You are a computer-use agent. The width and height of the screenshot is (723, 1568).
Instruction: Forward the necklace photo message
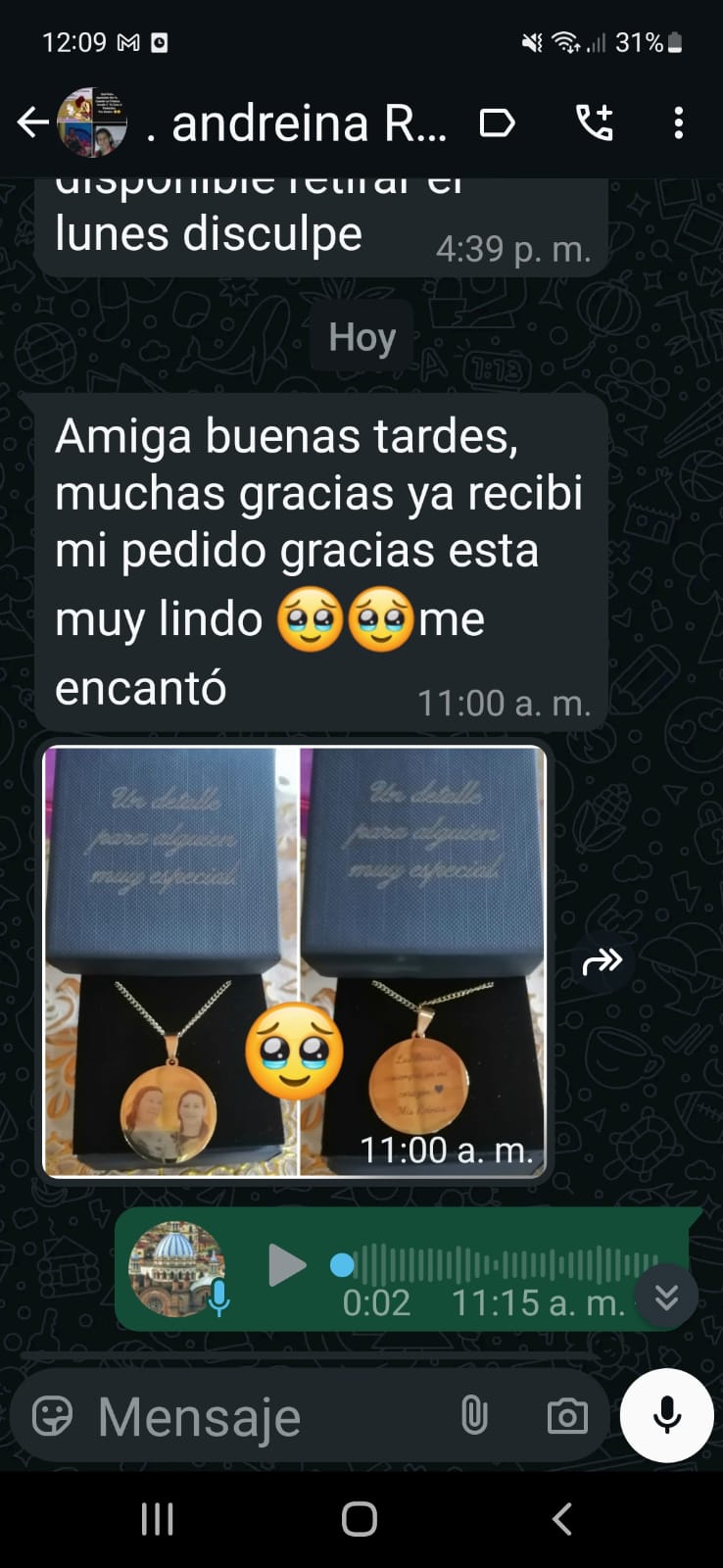(602, 961)
